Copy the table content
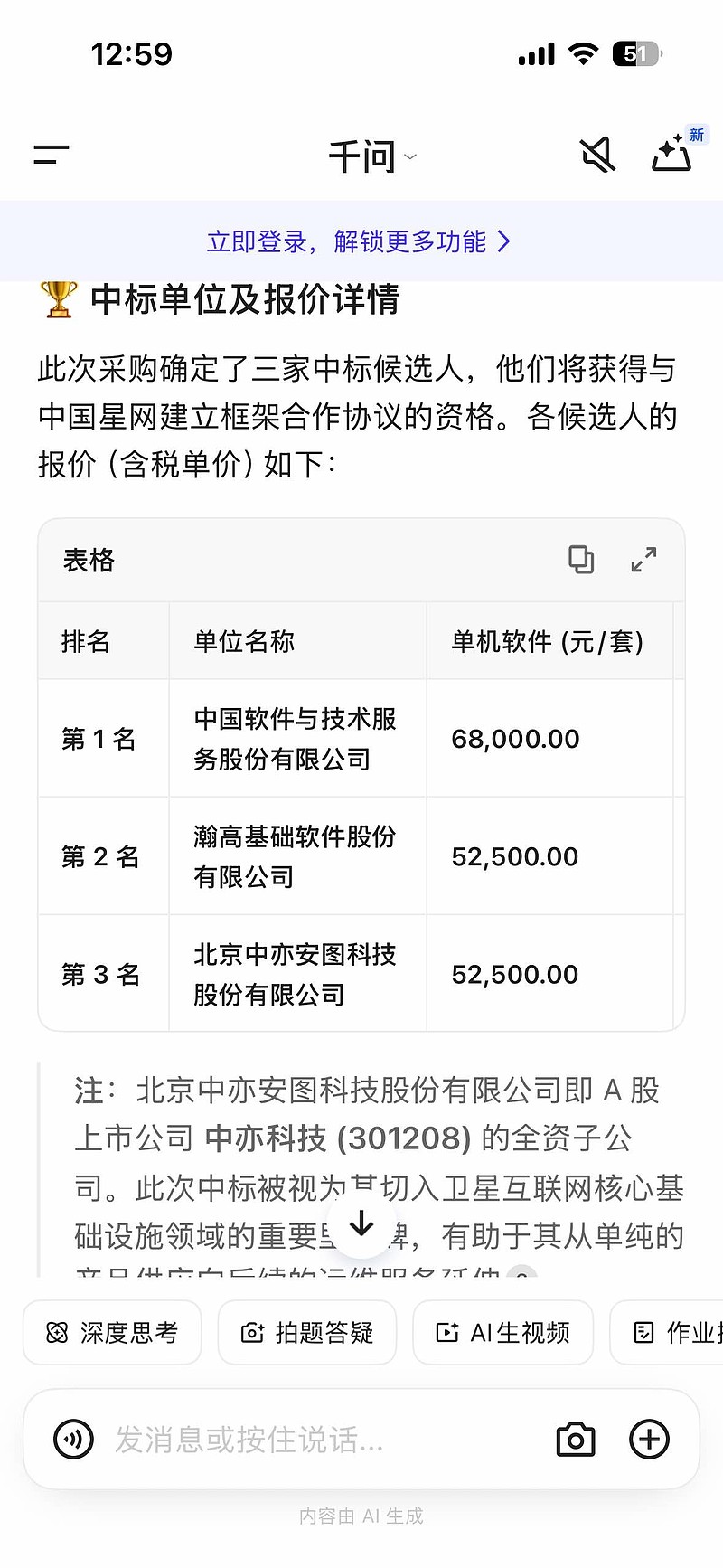This screenshot has width=723, height=1568. [x=581, y=560]
